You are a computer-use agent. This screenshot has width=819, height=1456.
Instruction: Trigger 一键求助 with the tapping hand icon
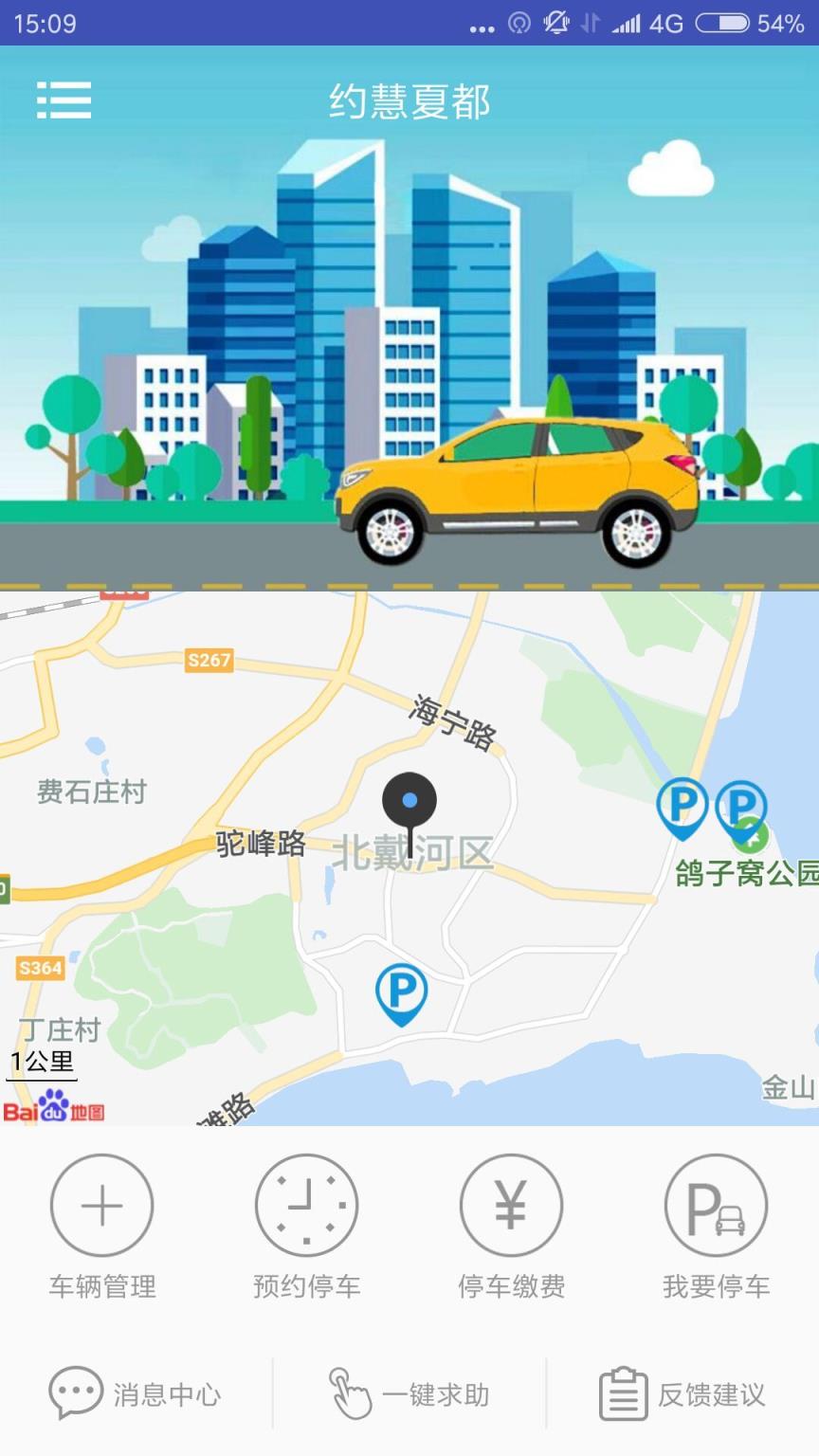[350, 1394]
